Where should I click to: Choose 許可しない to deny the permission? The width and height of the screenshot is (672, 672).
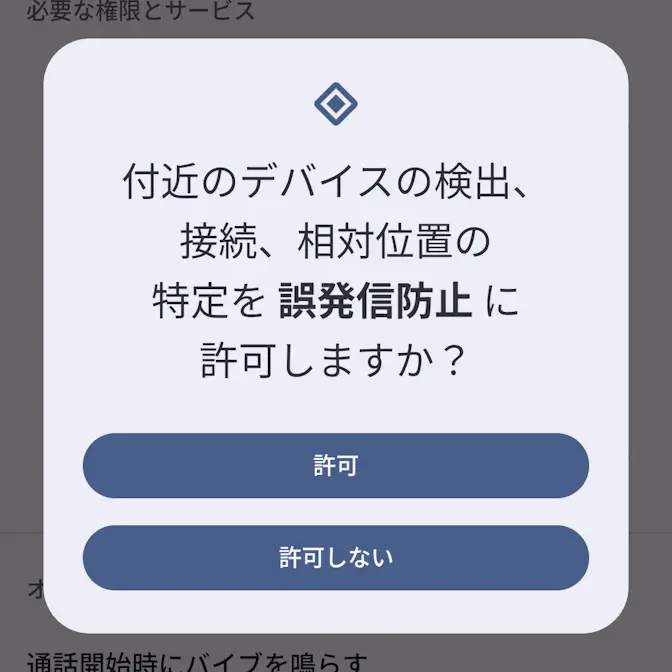[335, 558]
